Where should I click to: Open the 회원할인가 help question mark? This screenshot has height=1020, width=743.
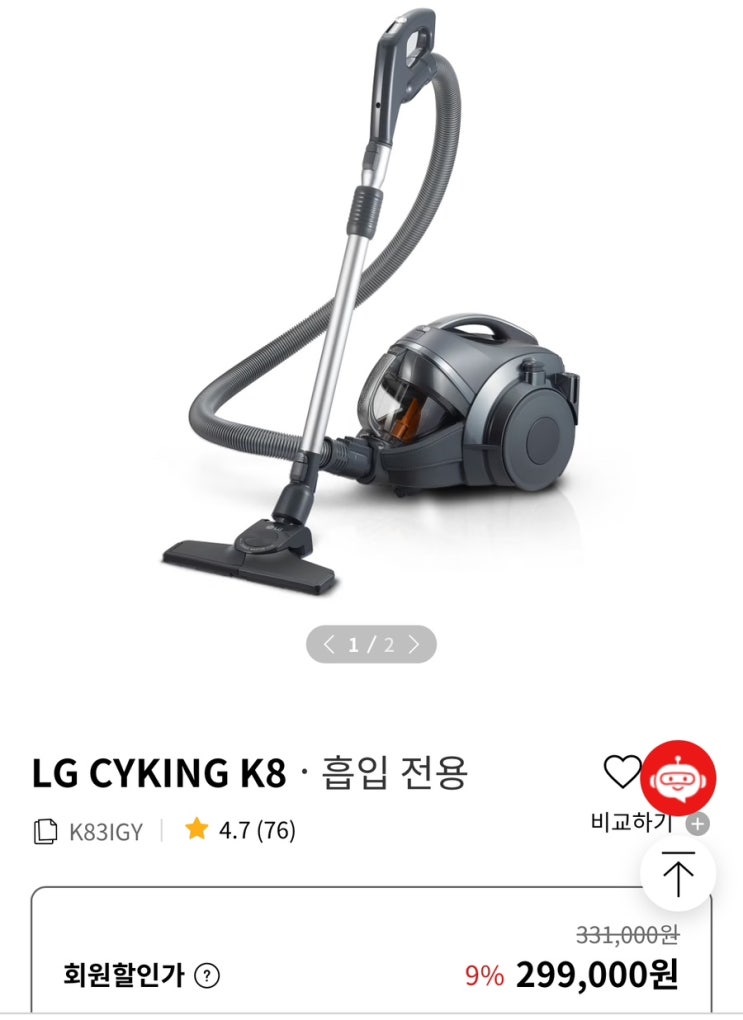coord(207,975)
